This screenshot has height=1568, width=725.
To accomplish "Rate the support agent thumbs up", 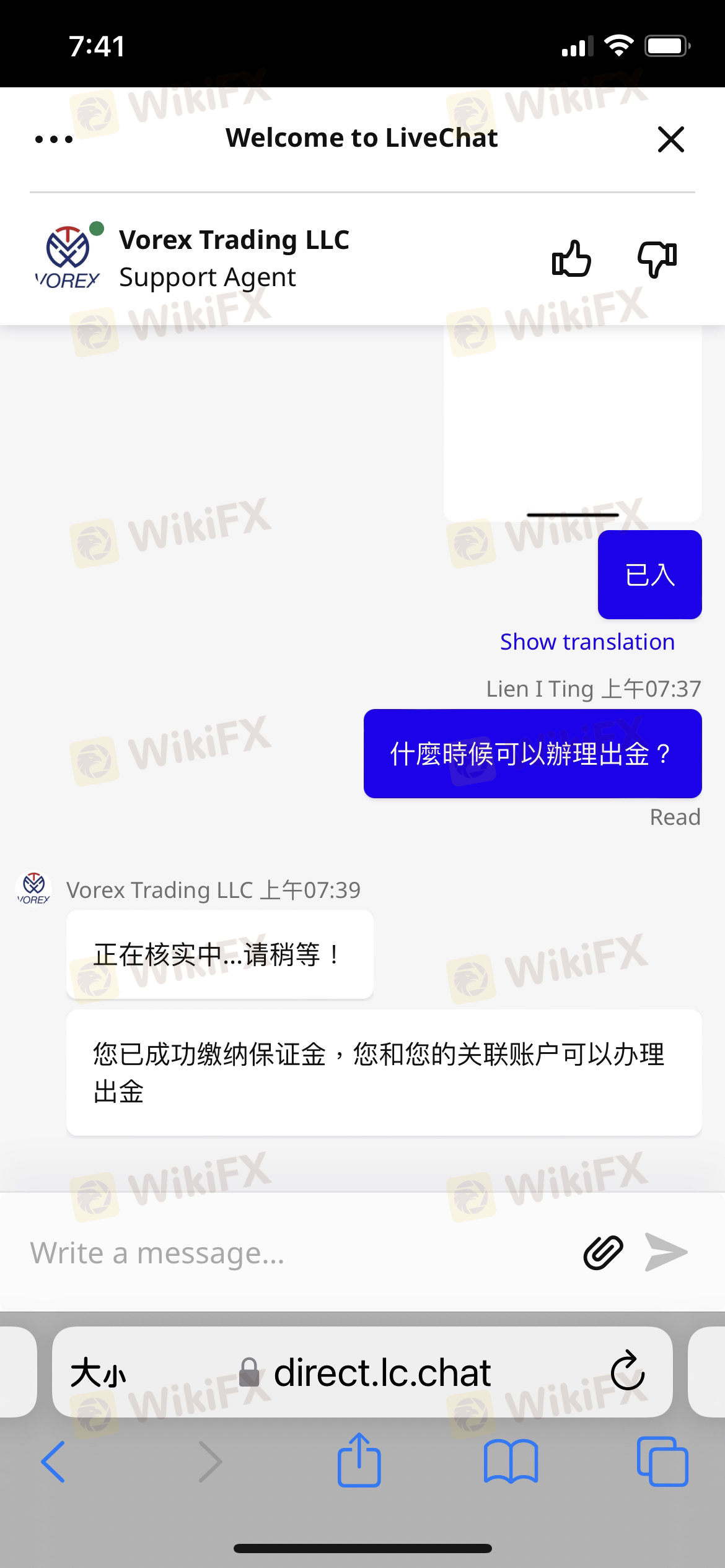I will pos(571,258).
